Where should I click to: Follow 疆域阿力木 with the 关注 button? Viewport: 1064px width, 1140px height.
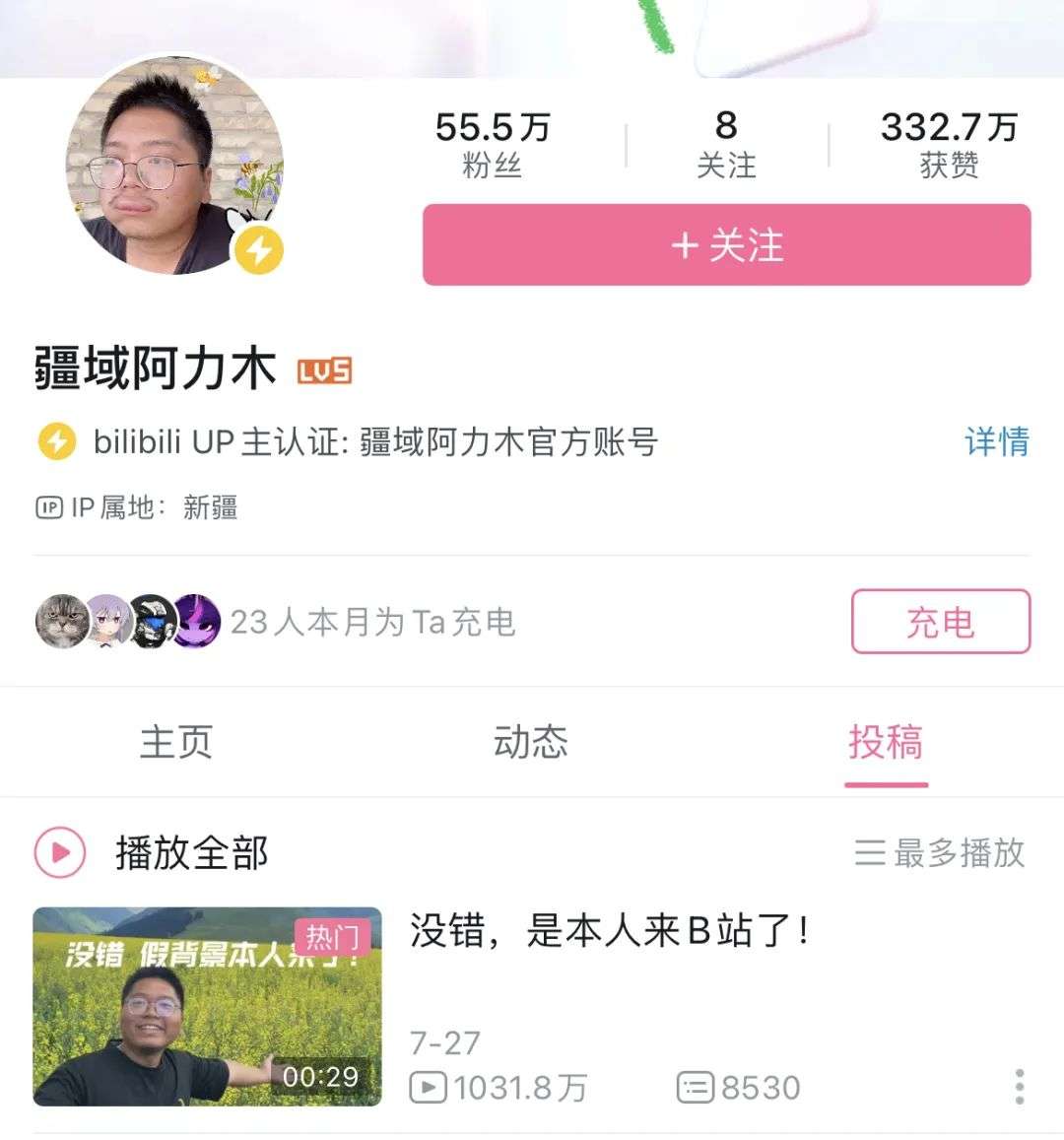726,245
